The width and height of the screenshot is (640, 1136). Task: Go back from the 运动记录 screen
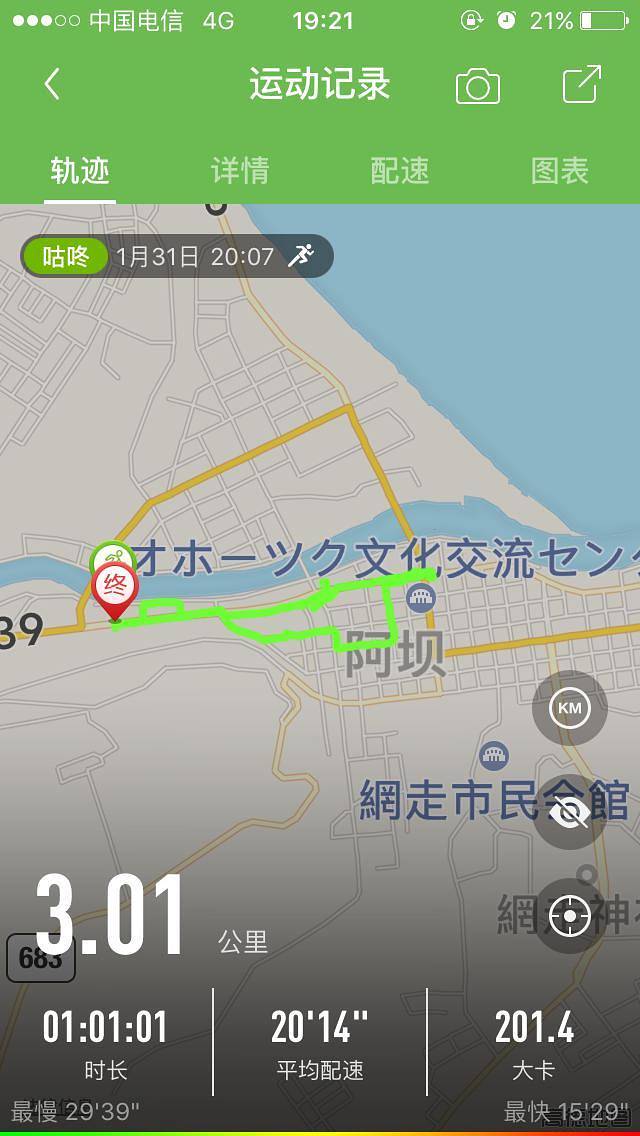52,85
